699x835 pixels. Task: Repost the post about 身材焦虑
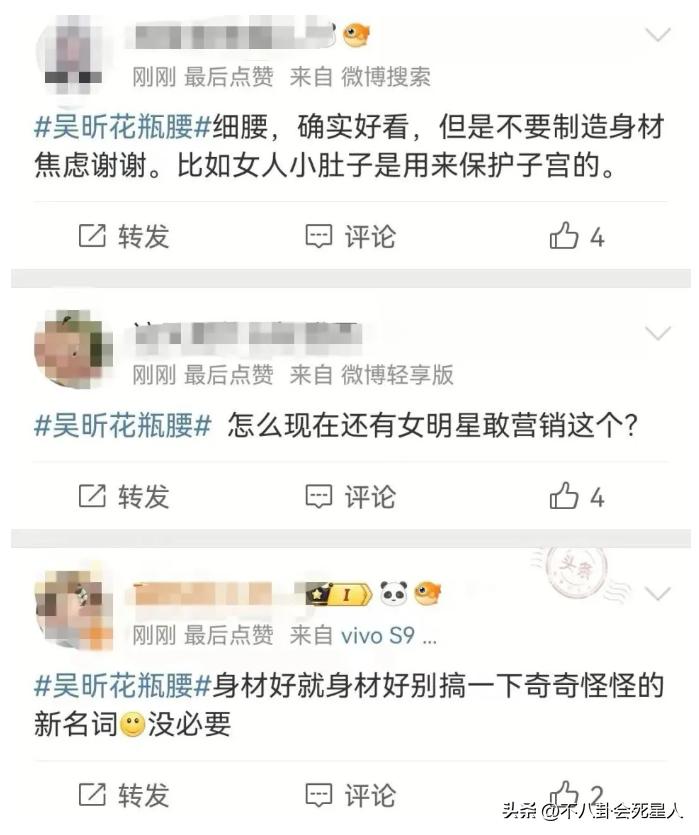123,237
